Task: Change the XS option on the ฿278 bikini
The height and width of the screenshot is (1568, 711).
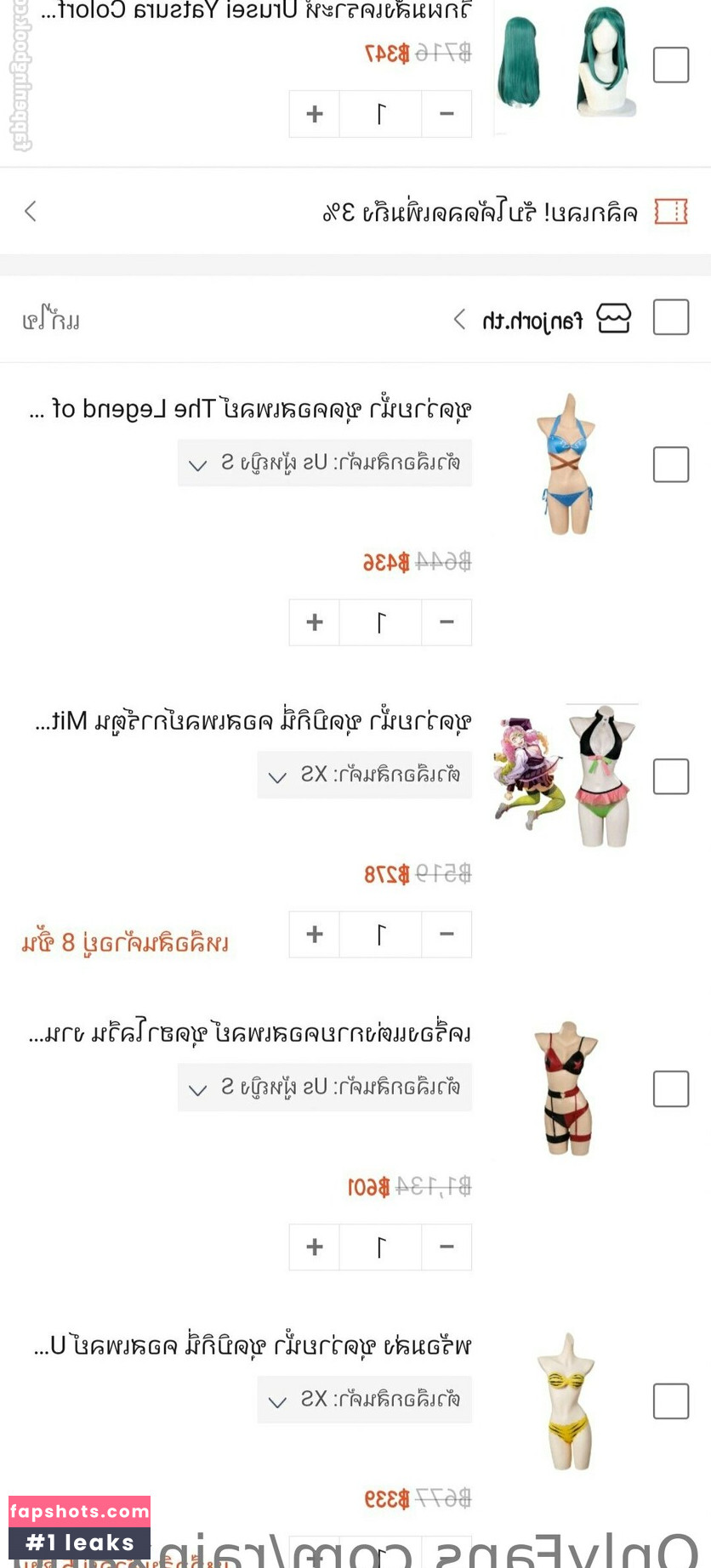Action: [x=364, y=775]
